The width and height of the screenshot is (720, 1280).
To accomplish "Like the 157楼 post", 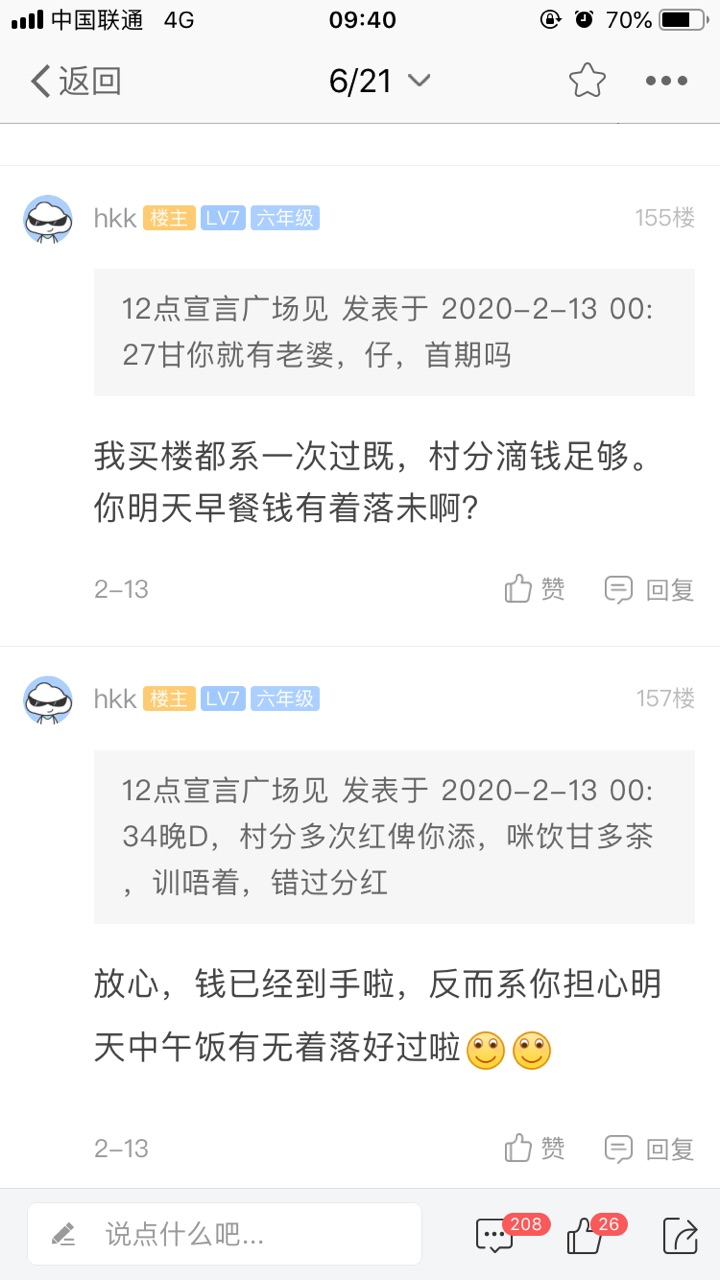I will point(535,1148).
